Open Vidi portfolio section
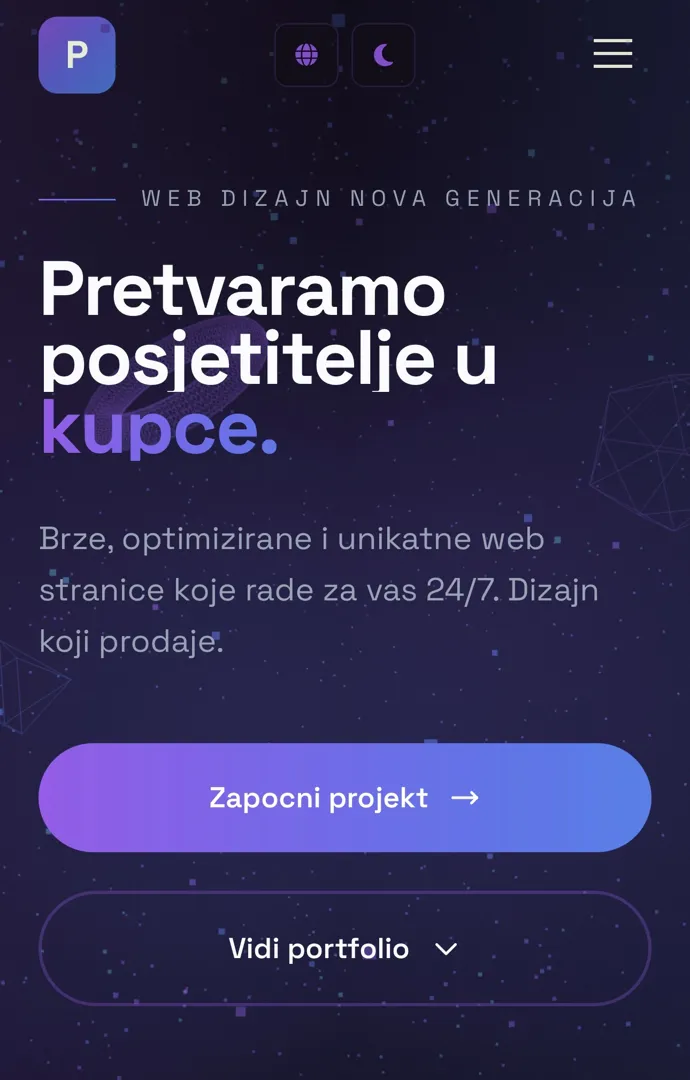Viewport: 690px width, 1080px height. pyautogui.click(x=344, y=948)
